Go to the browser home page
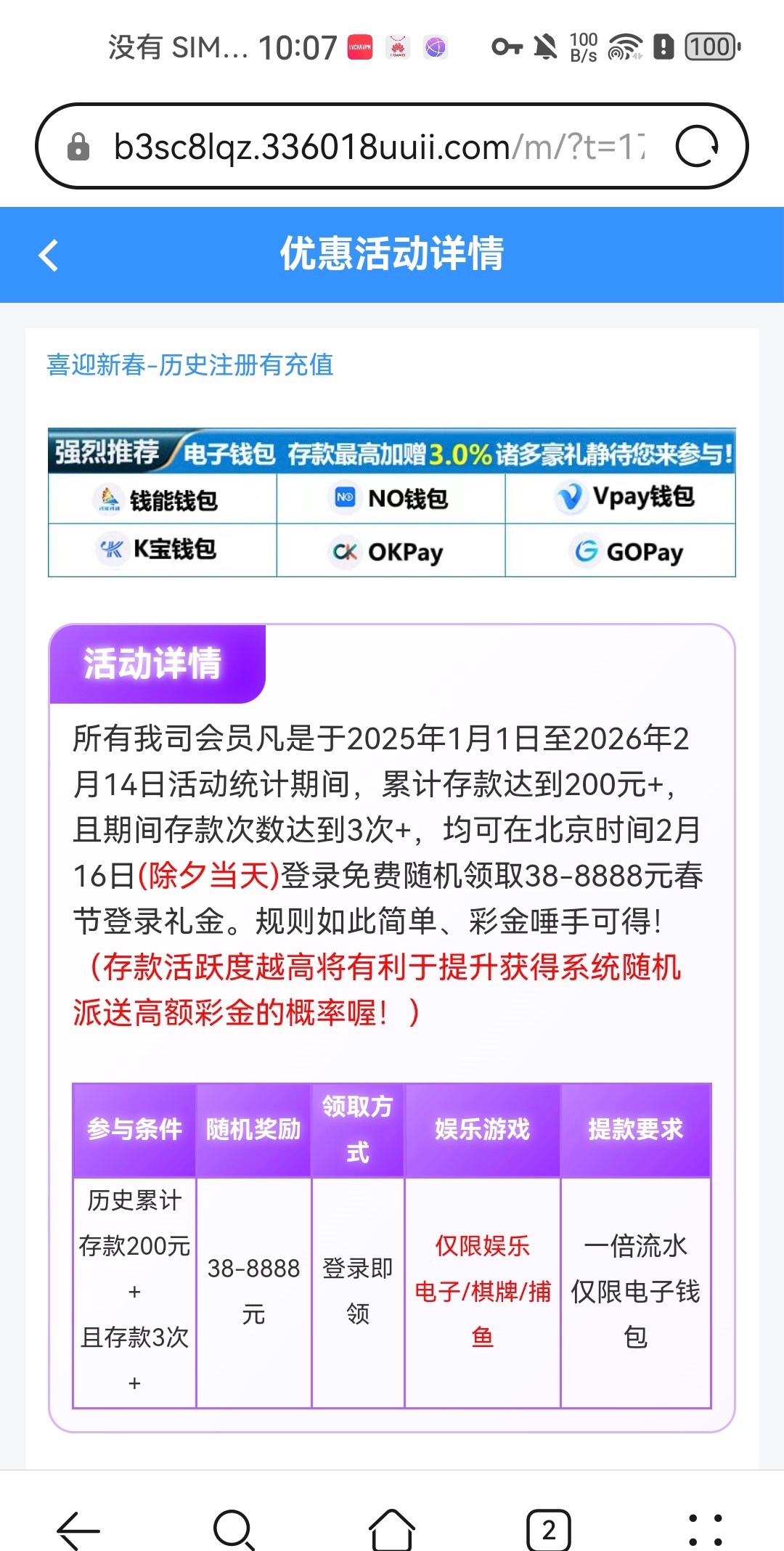Viewport: 784px width, 1551px height. 392,1529
